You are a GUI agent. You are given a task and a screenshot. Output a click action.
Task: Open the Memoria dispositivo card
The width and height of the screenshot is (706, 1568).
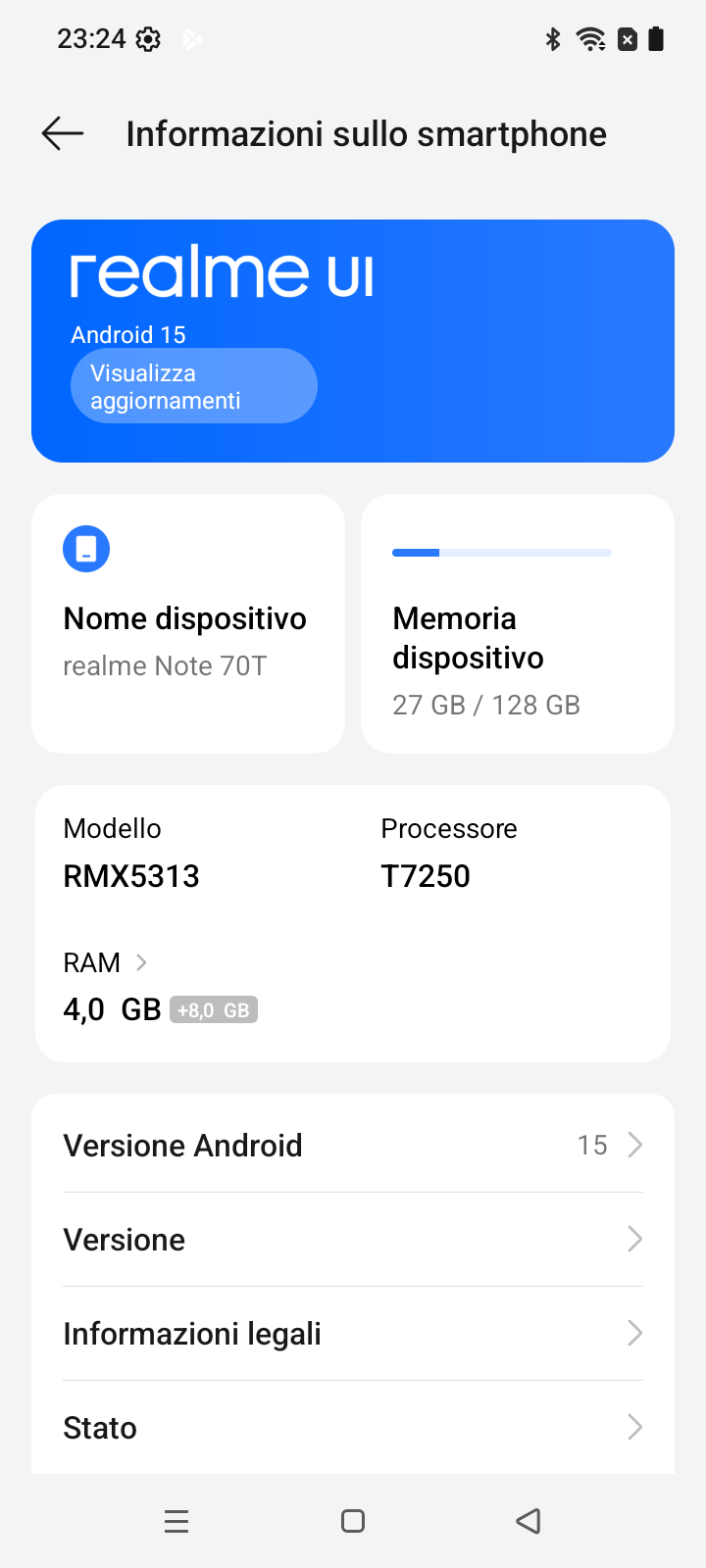tap(518, 623)
